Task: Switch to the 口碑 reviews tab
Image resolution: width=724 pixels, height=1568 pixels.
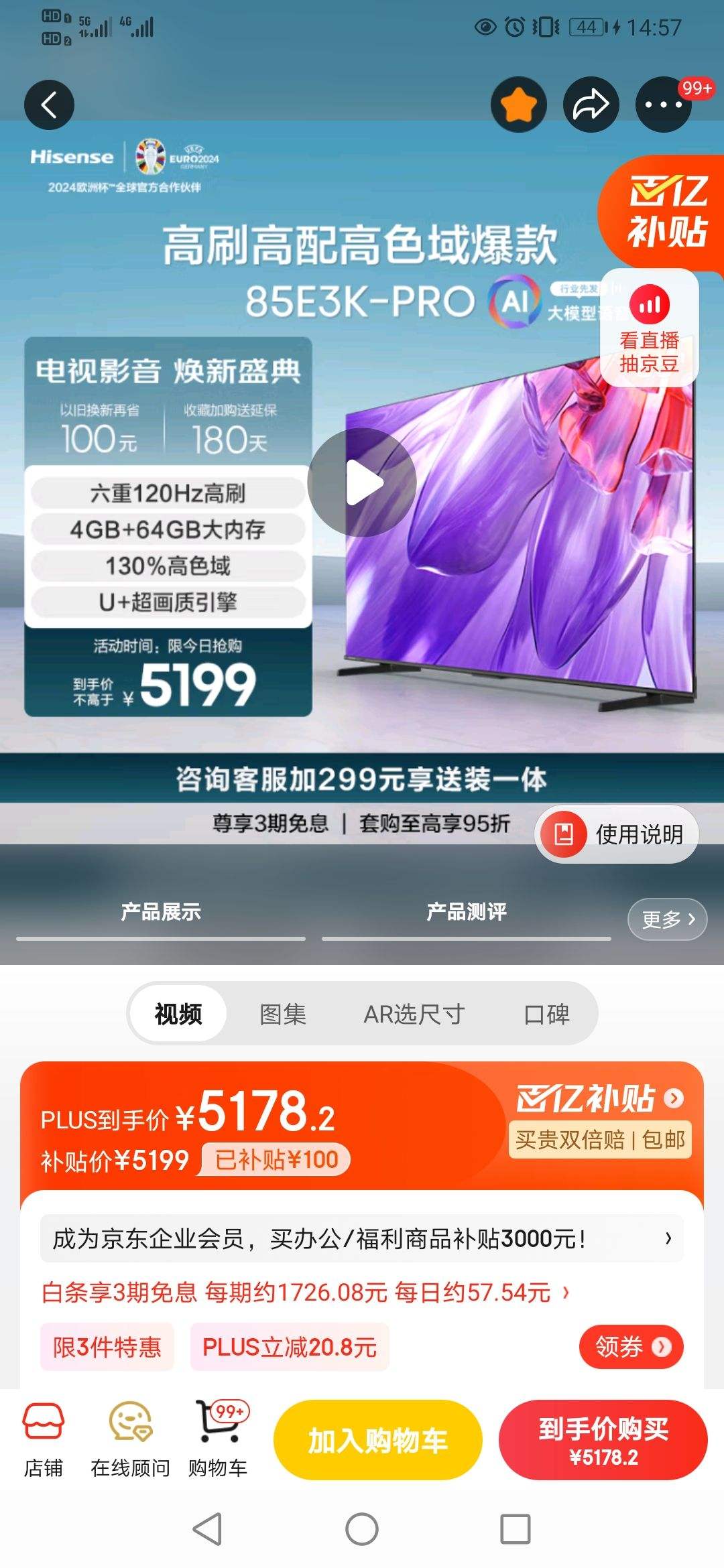Action: pyautogui.click(x=547, y=1014)
